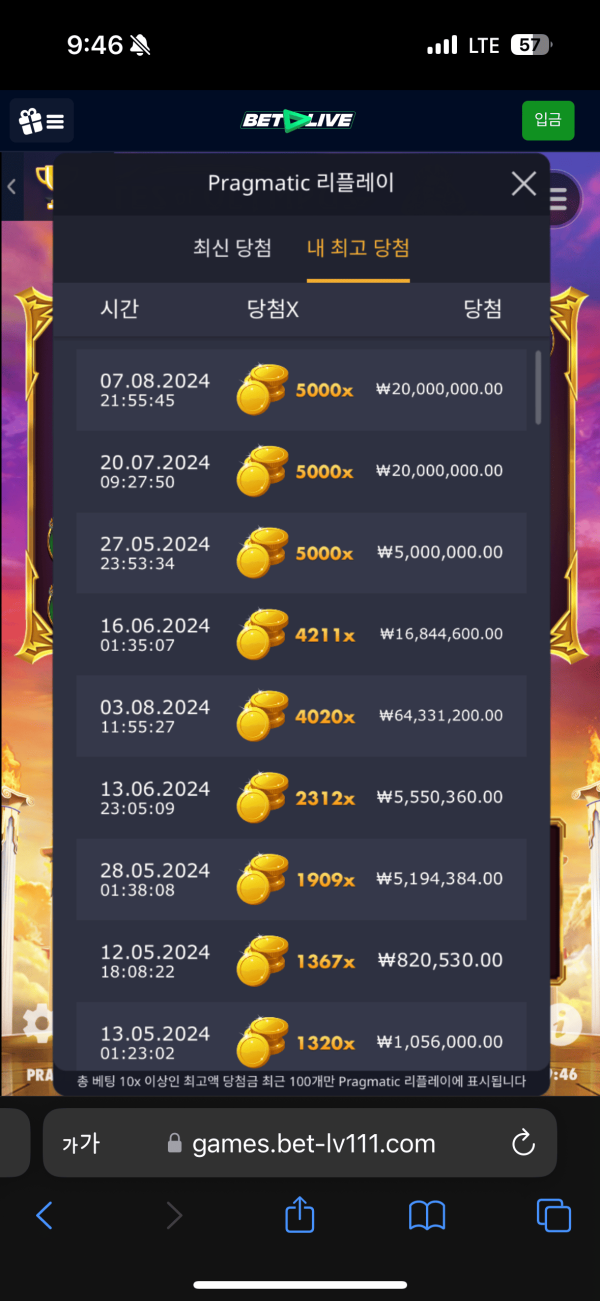Close the Pragmatic 리플레이 dialog
Image resolution: width=600 pixels, height=1301 pixels.
(x=524, y=183)
